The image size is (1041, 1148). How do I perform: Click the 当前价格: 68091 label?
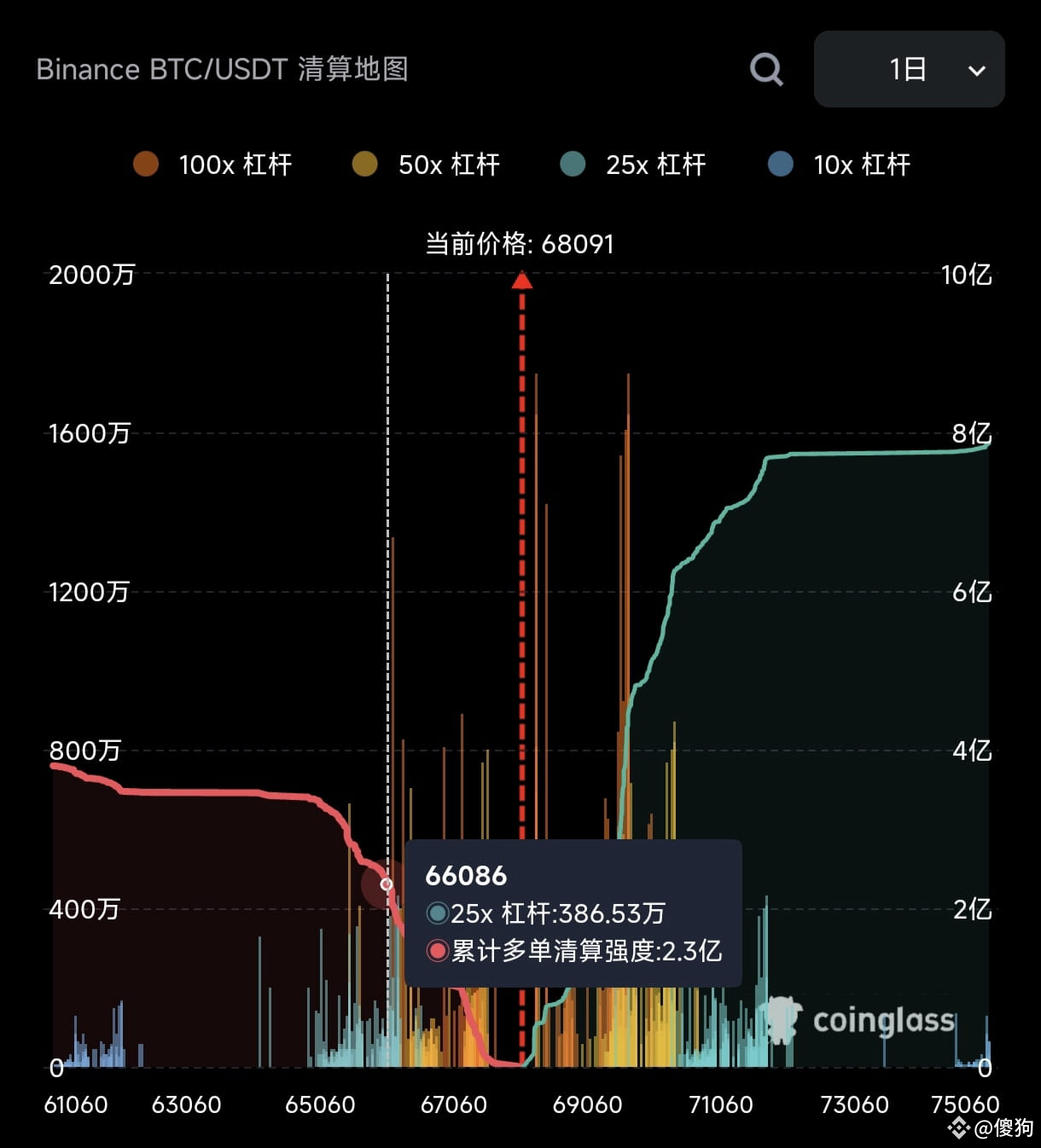point(520,244)
